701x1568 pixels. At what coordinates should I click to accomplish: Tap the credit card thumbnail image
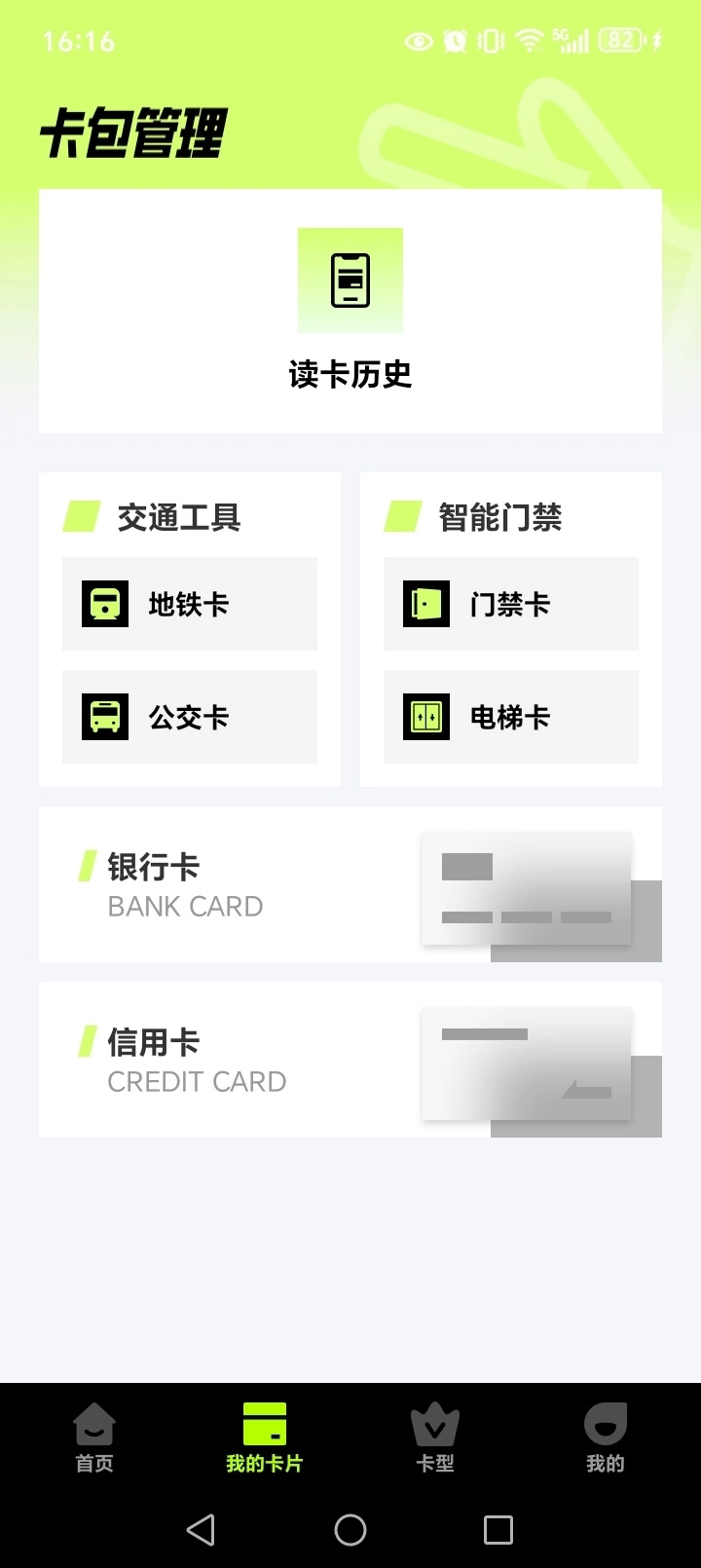click(527, 1064)
